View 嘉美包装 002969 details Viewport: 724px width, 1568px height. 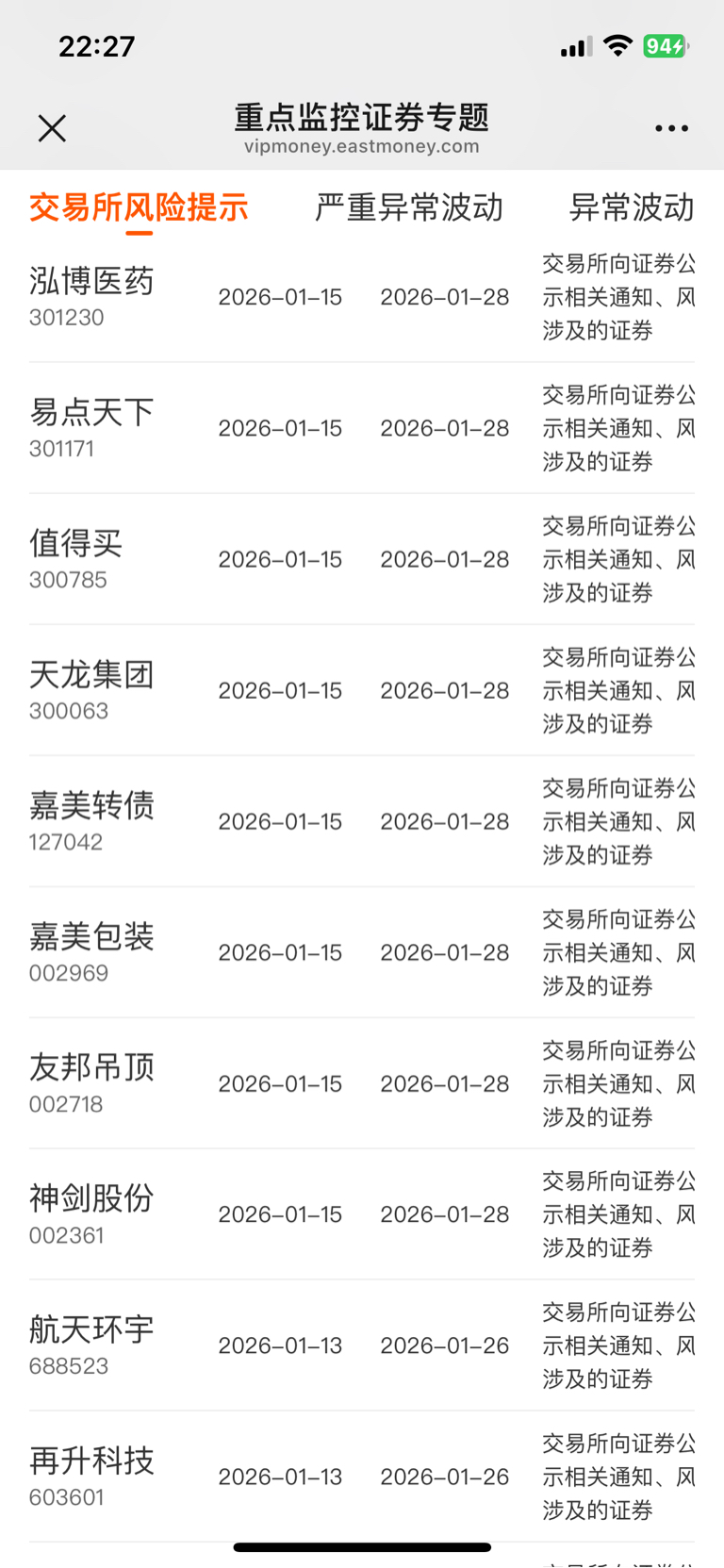362,952
